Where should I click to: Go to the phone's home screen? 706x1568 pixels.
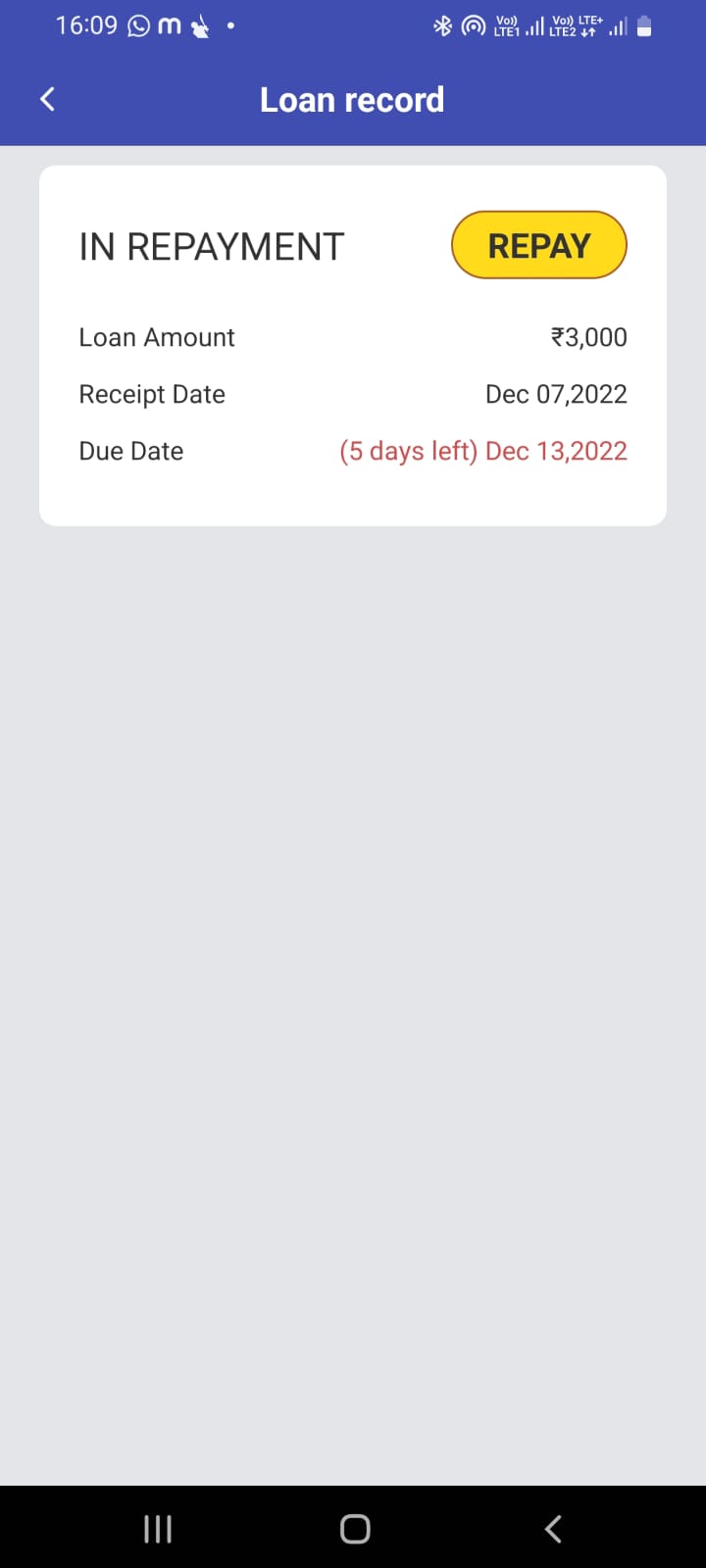coord(354,1528)
